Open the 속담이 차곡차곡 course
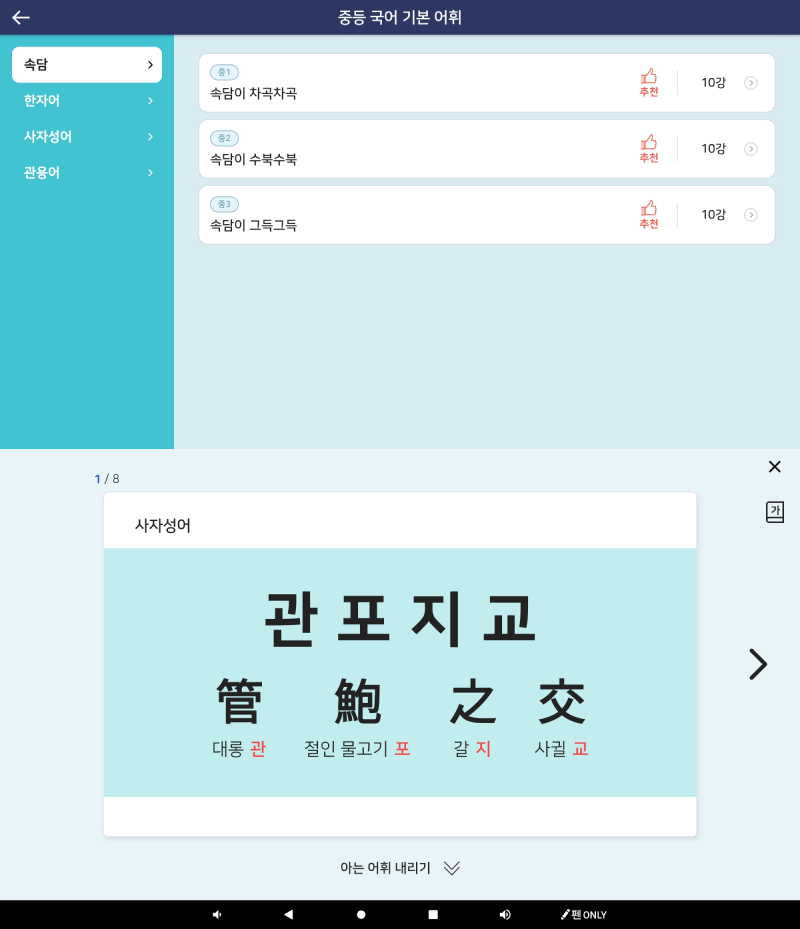This screenshot has width=800, height=929. 486,83
